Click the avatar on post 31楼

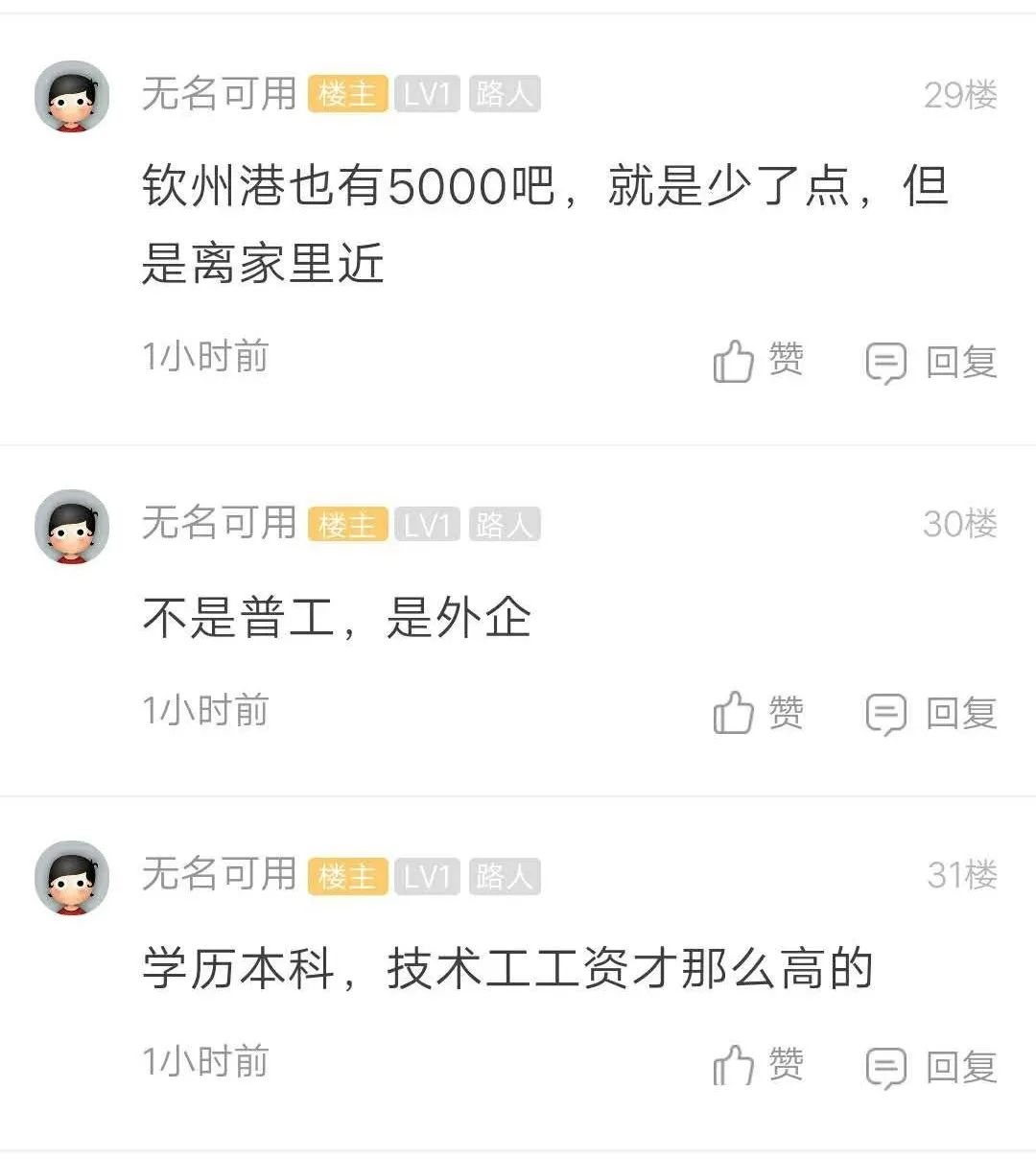pos(72,876)
